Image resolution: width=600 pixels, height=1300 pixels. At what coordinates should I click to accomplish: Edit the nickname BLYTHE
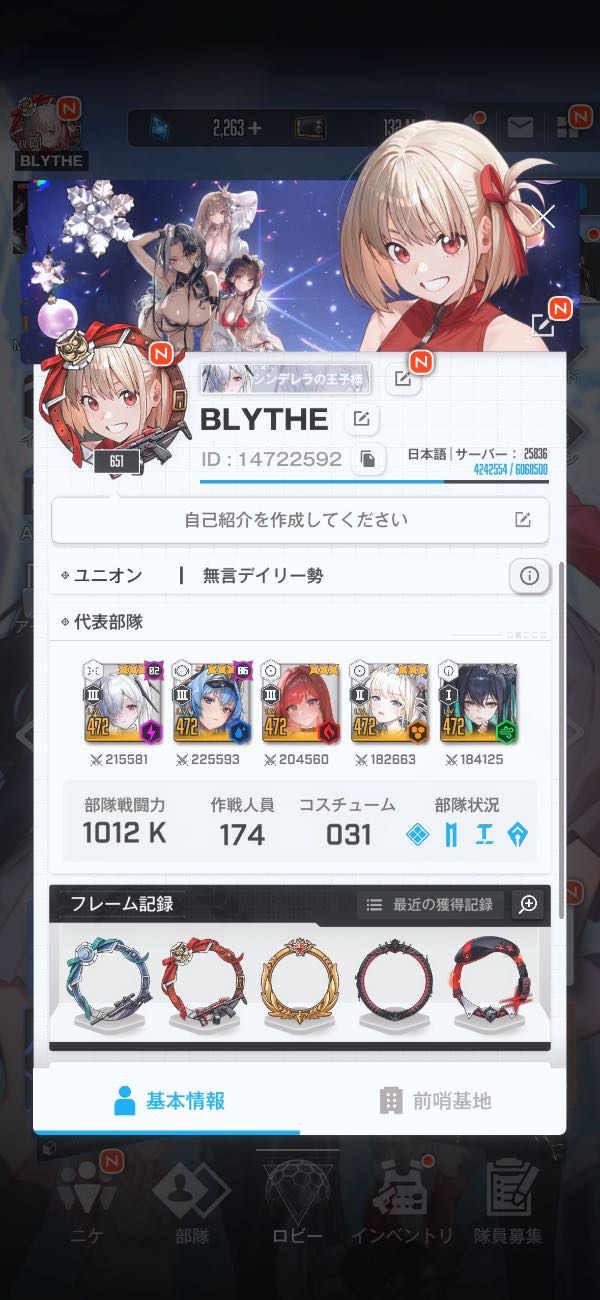tap(361, 420)
